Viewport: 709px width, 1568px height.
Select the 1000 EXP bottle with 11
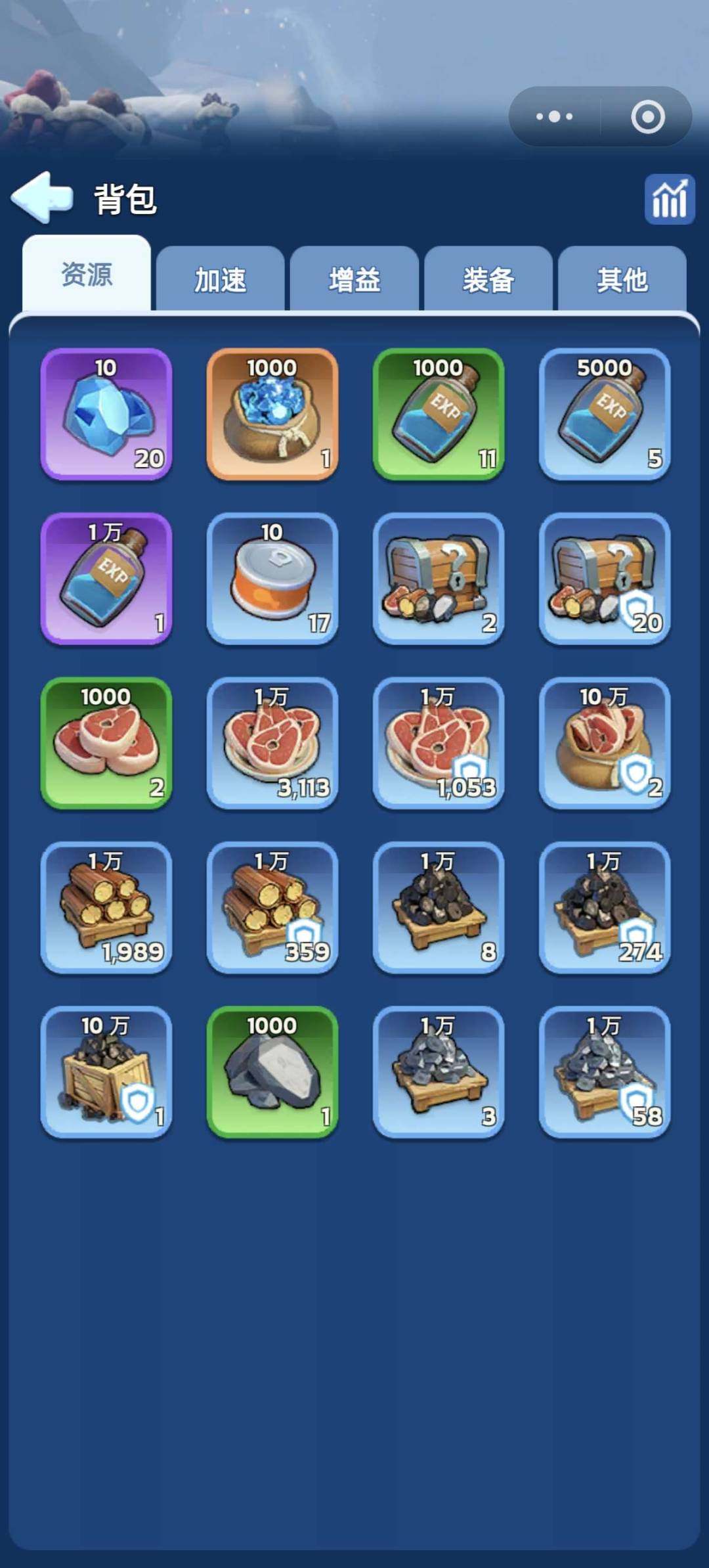[x=439, y=414]
